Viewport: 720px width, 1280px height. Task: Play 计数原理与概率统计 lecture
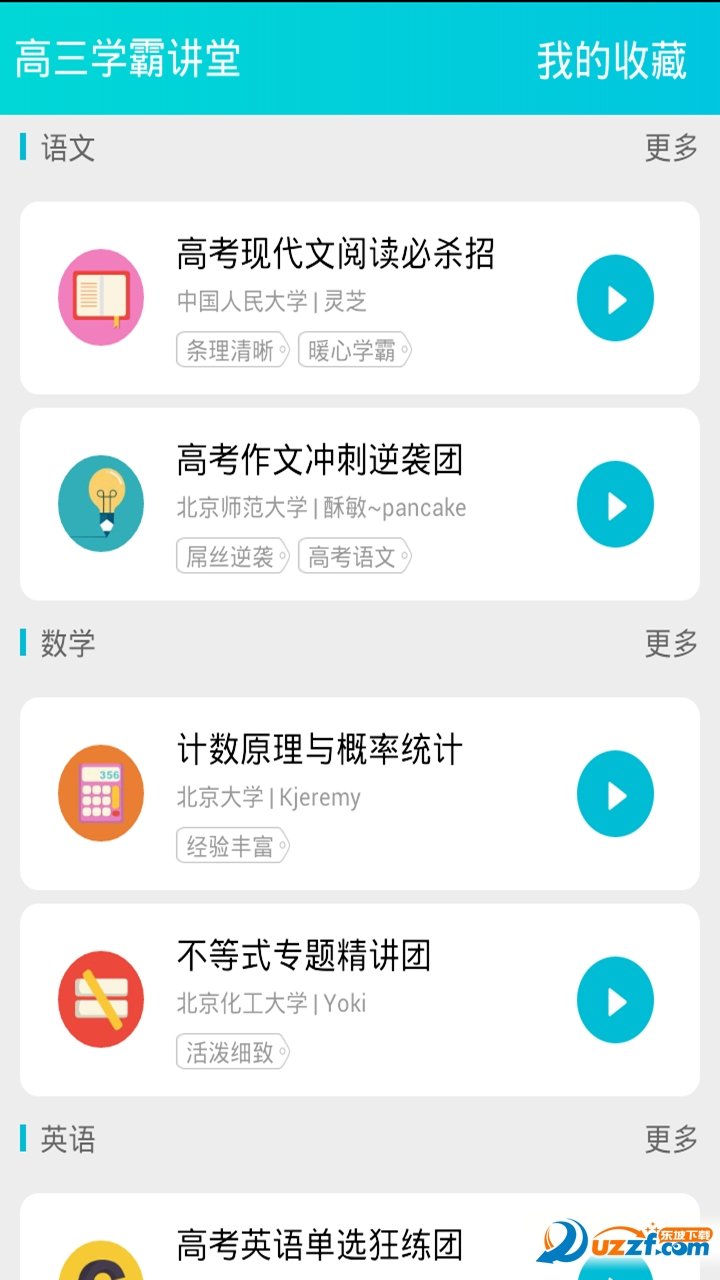click(615, 794)
